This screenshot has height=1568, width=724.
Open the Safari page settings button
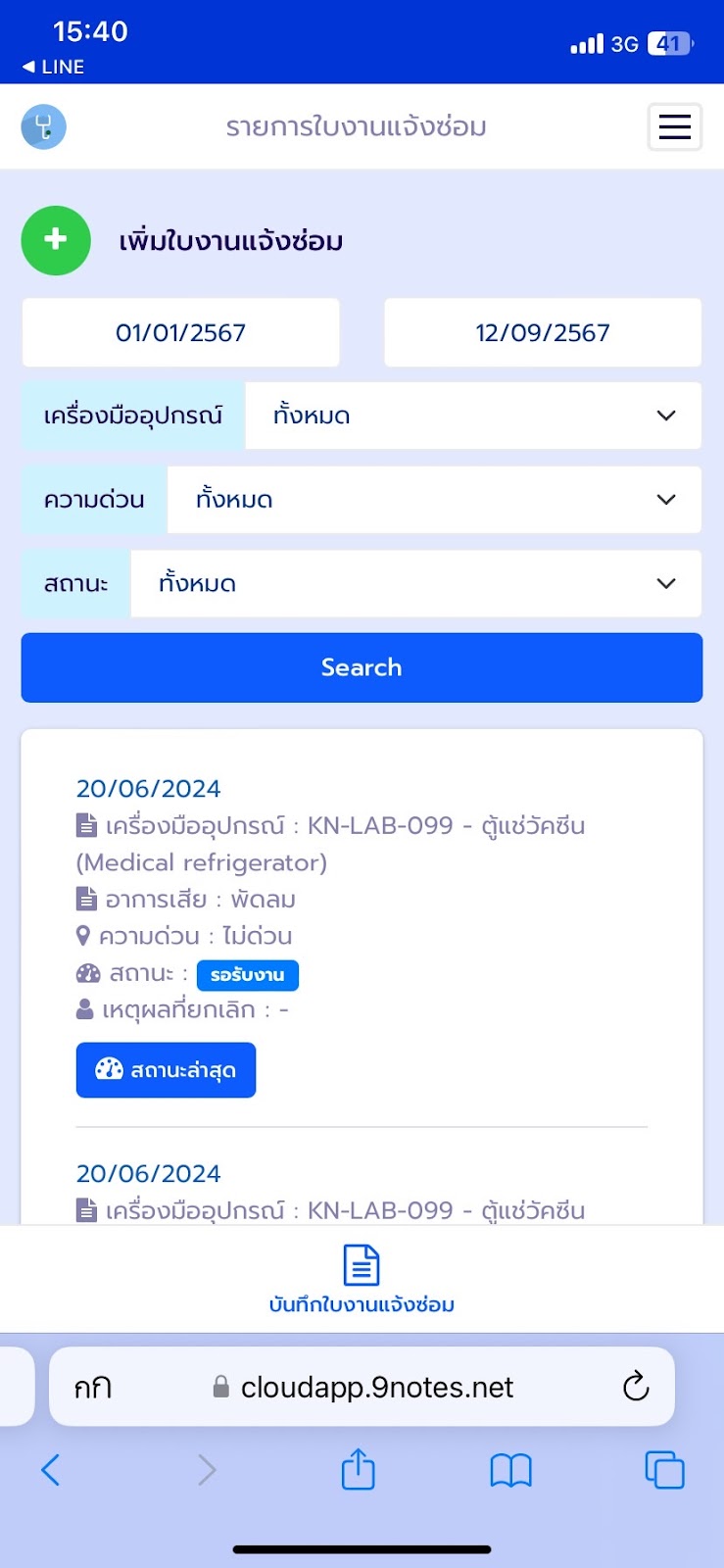93,1388
